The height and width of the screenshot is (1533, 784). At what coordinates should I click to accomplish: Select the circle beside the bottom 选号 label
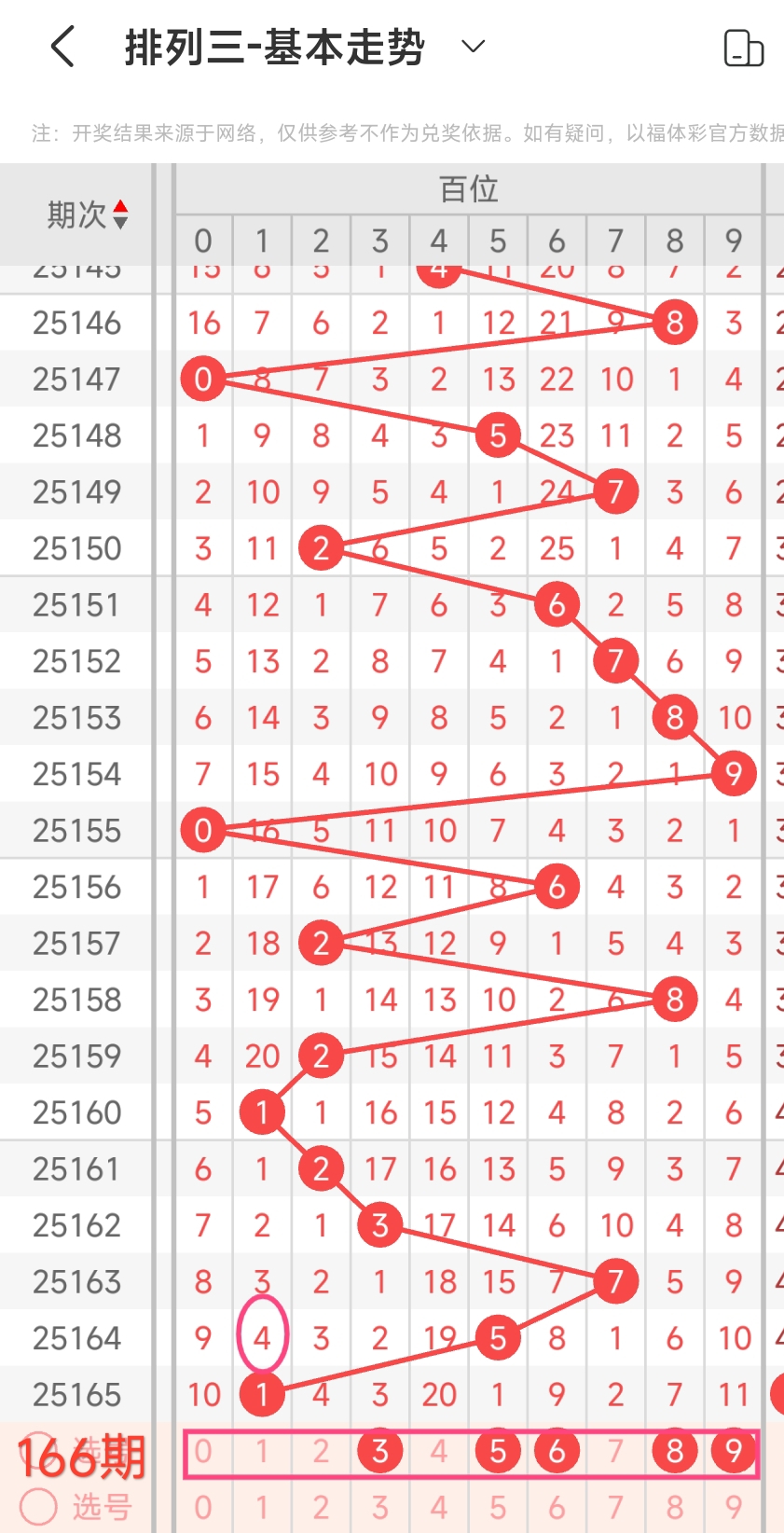click(38, 1506)
